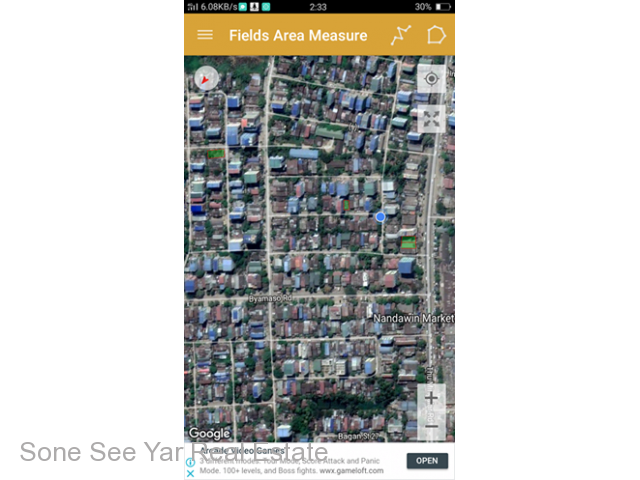Tap the compass to reset orientation
This screenshot has height=480, width=640.
pyautogui.click(x=207, y=78)
